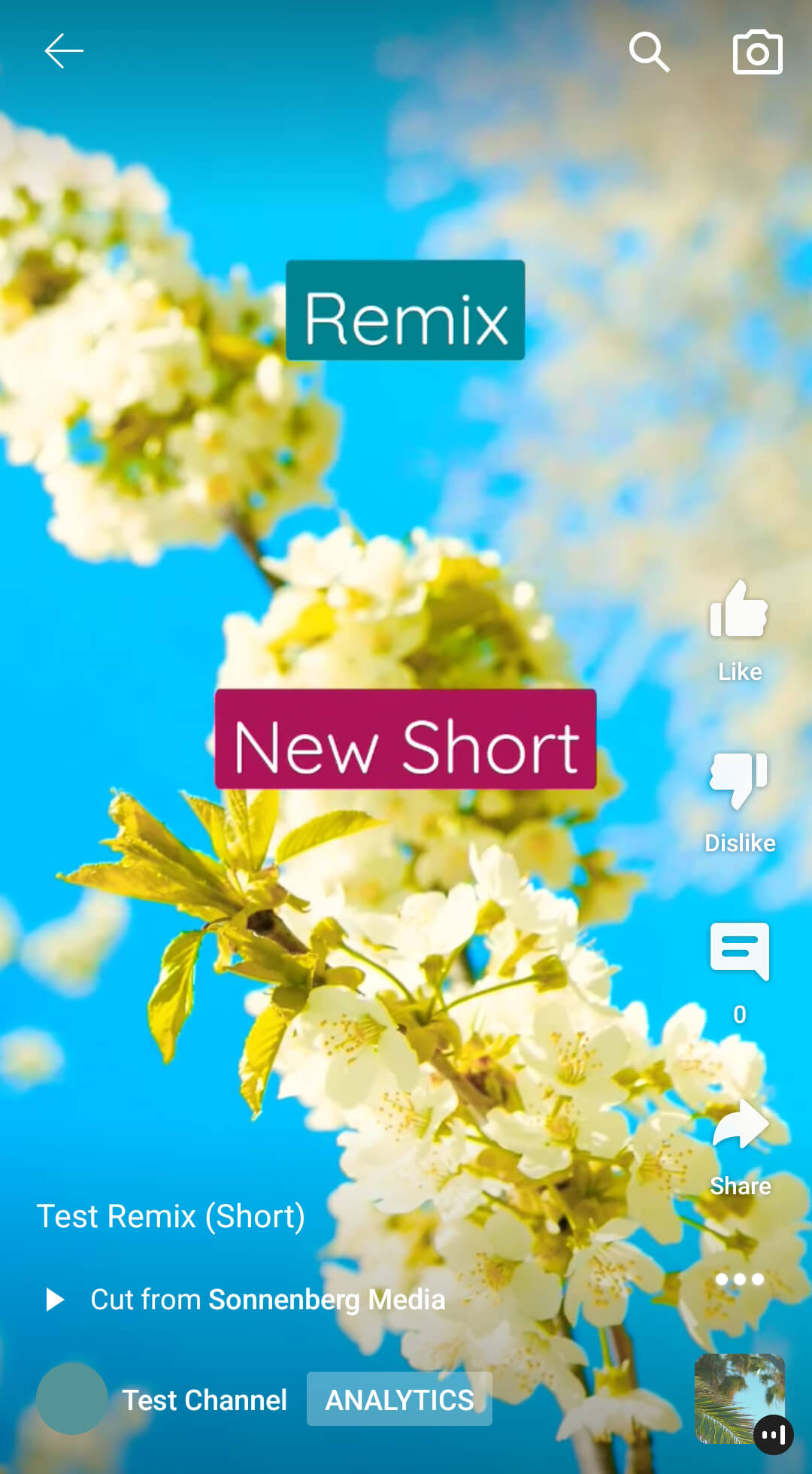Open the Test Channel profile
812x1474 pixels.
click(x=203, y=1400)
